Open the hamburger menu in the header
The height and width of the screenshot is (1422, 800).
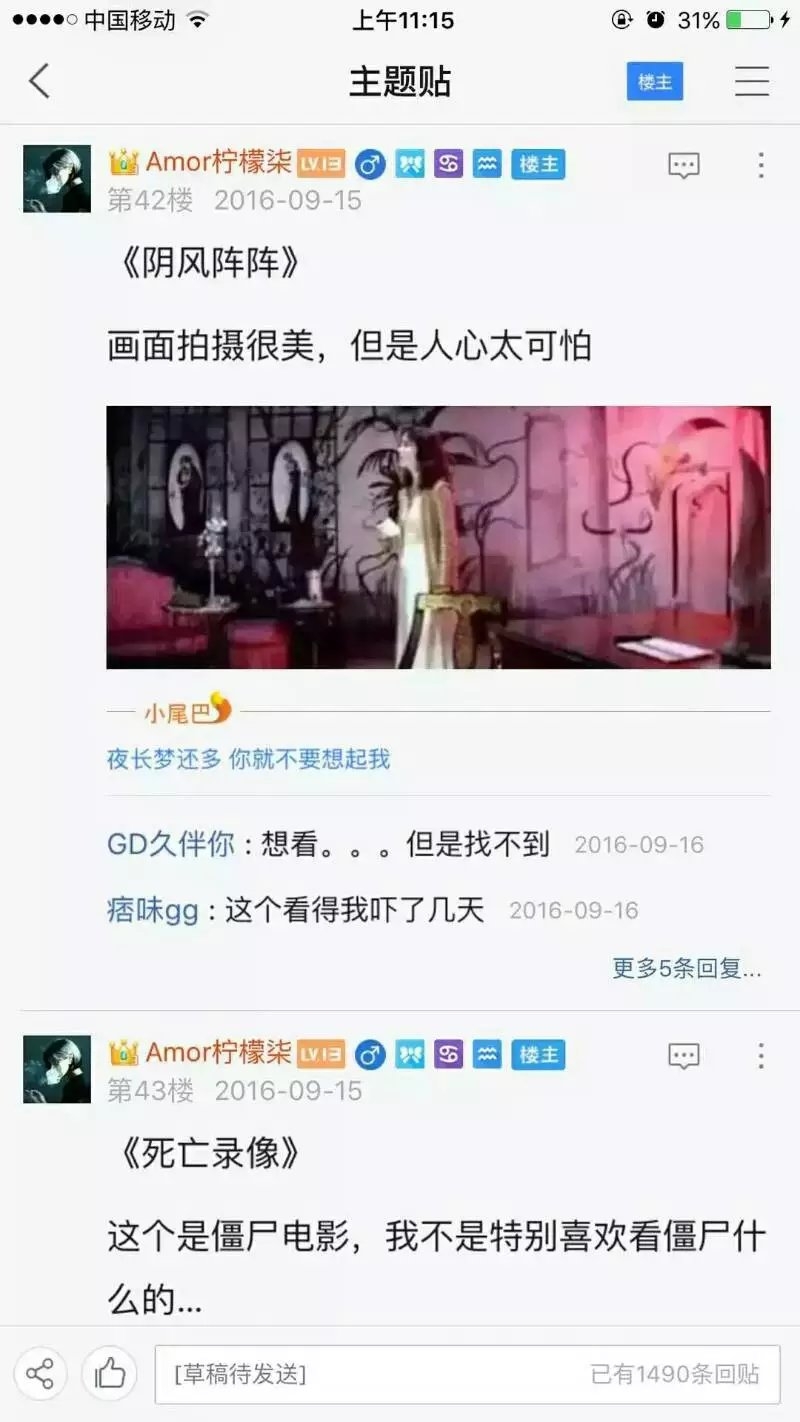[752, 81]
